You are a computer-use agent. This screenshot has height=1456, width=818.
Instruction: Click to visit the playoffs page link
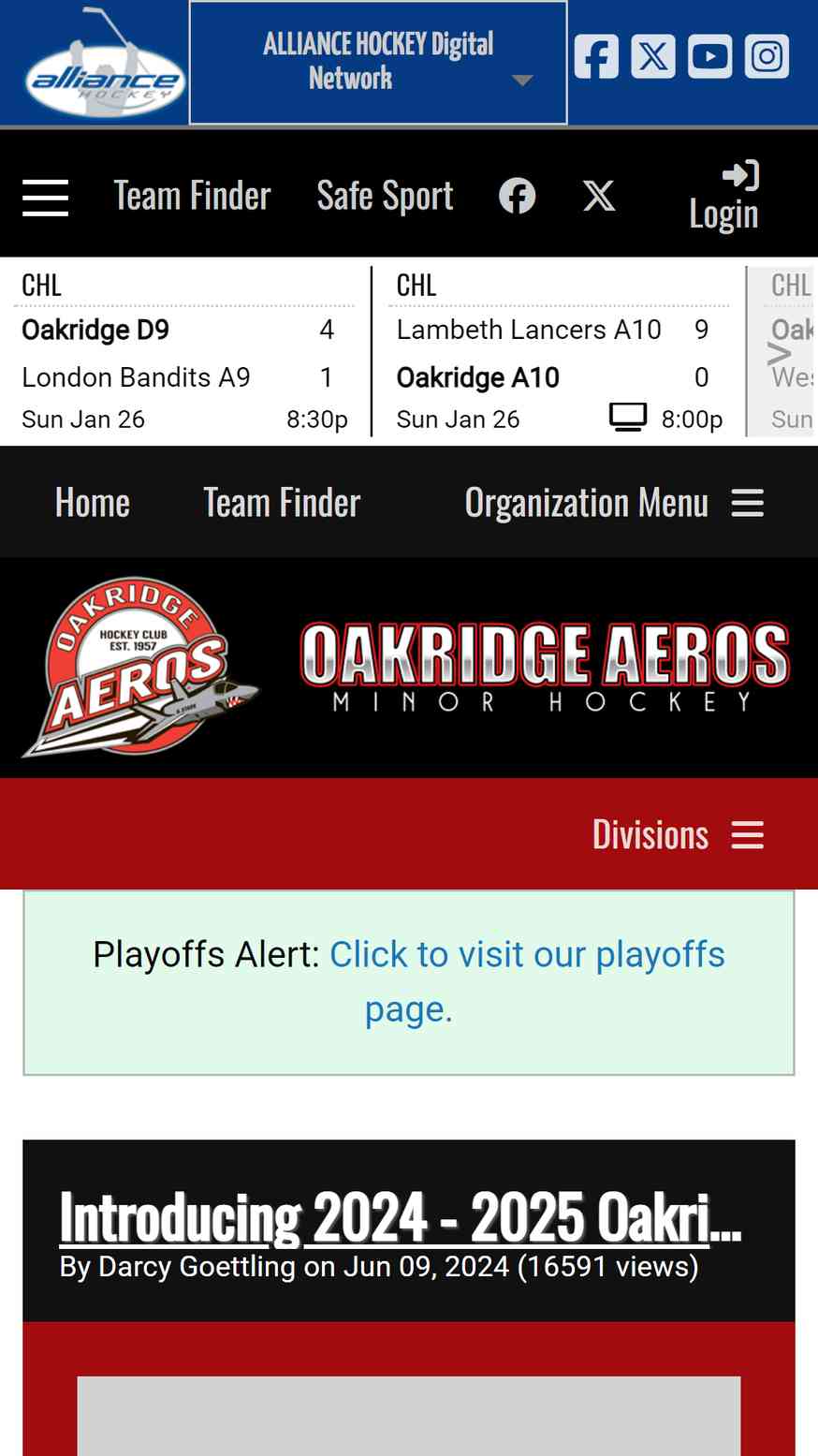coord(528,981)
